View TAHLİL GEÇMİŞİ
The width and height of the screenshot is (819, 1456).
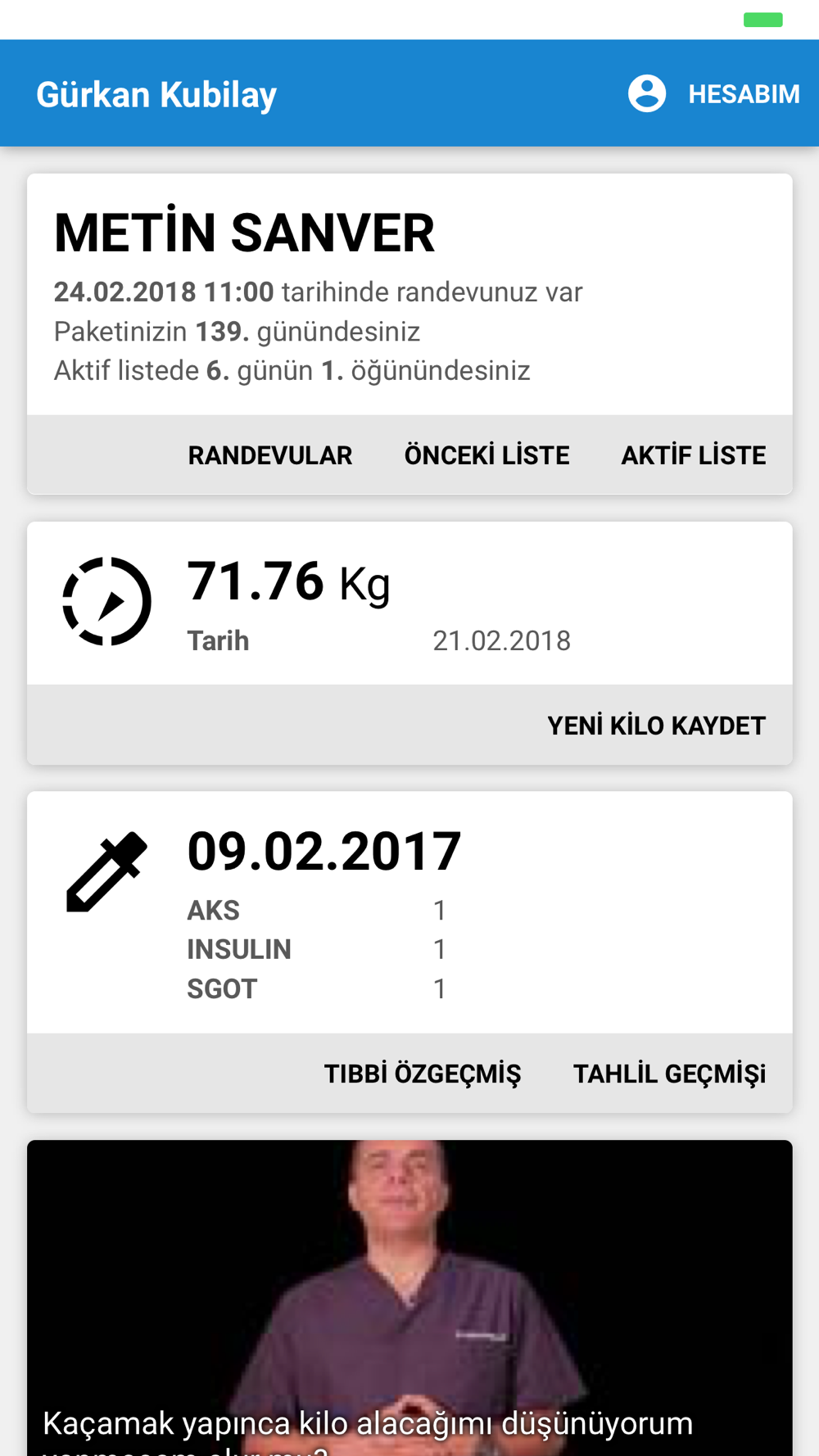click(669, 1074)
